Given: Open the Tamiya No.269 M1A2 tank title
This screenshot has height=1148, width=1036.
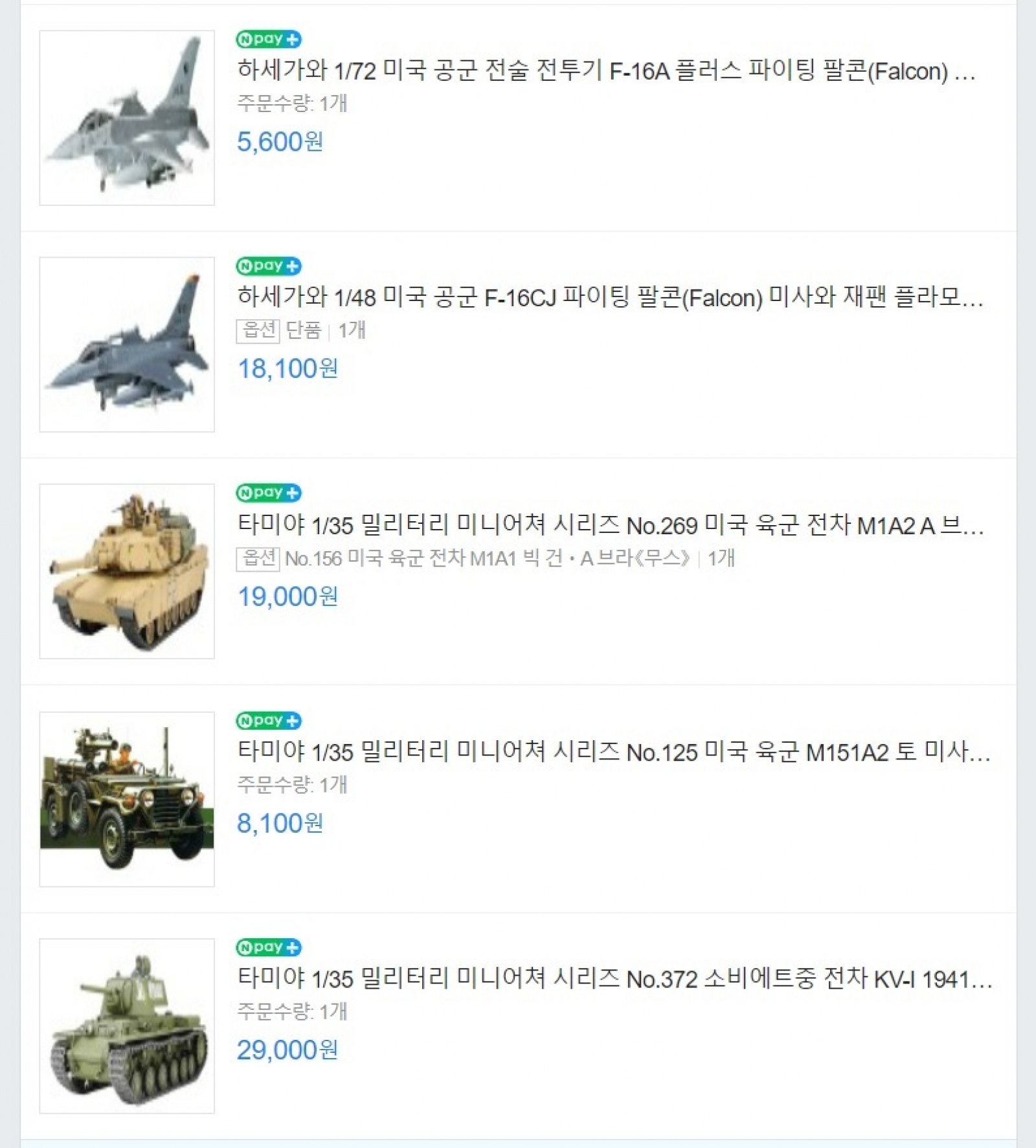Looking at the screenshot, I should 610,525.
